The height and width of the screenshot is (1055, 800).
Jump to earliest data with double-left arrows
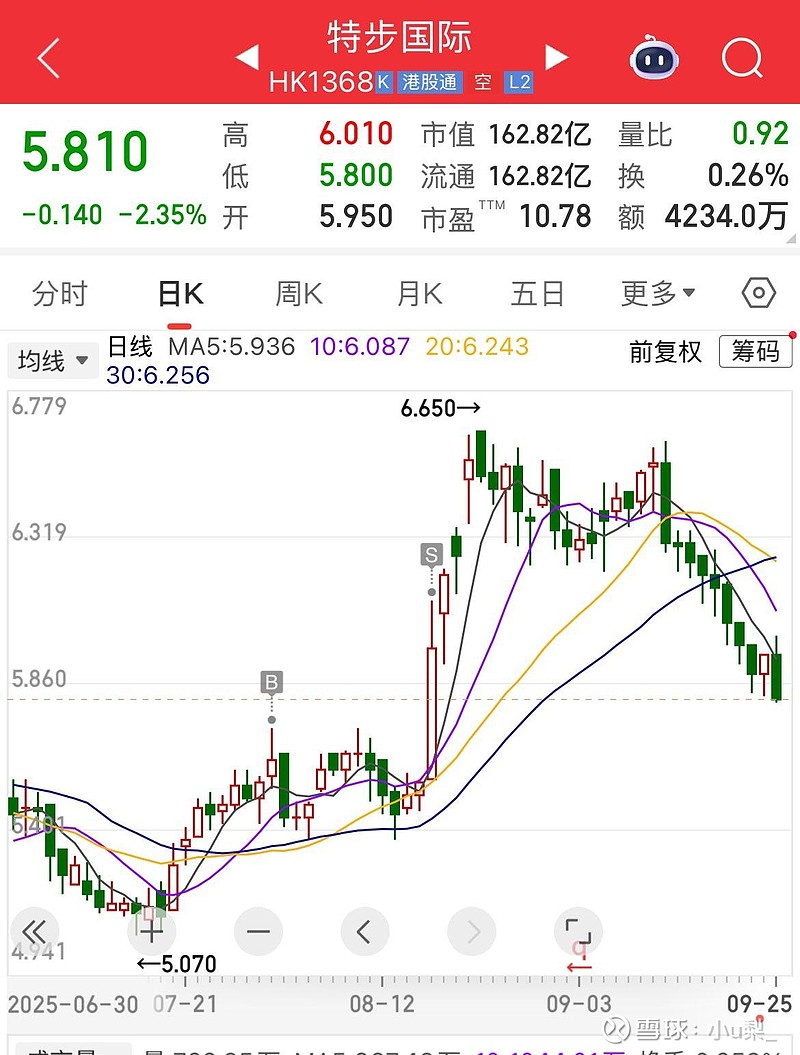click(35, 931)
